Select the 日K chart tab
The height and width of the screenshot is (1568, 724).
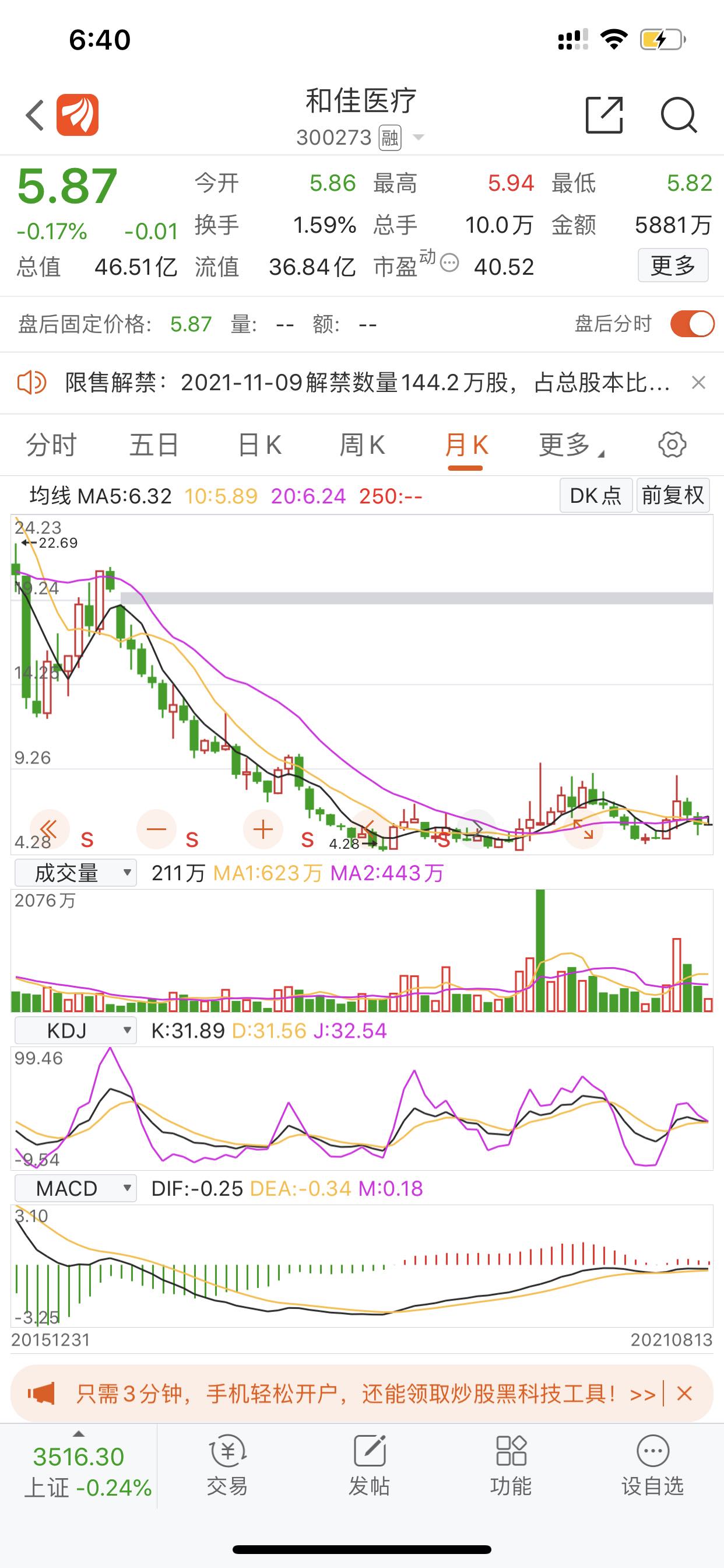[259, 445]
